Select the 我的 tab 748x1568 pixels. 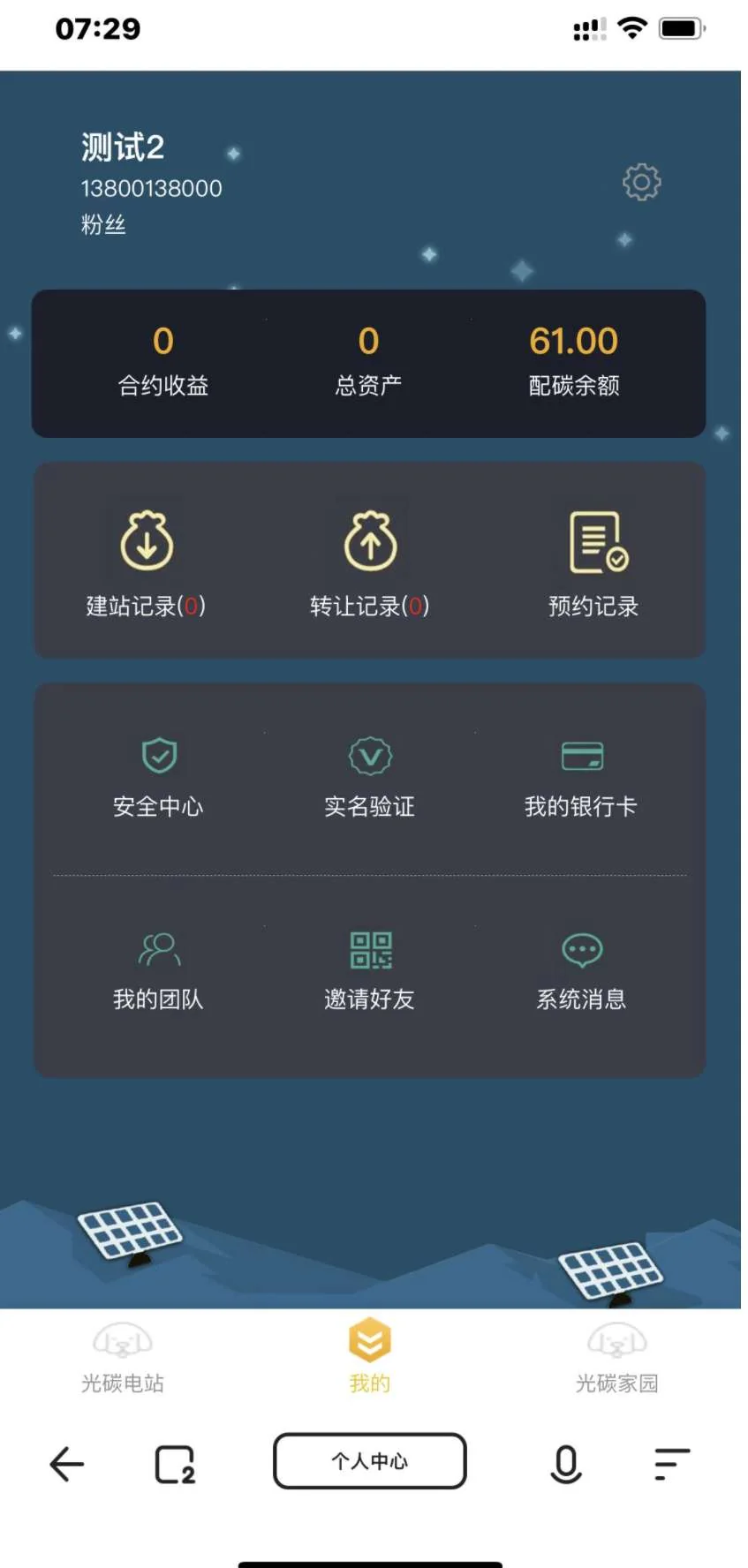pos(370,1358)
